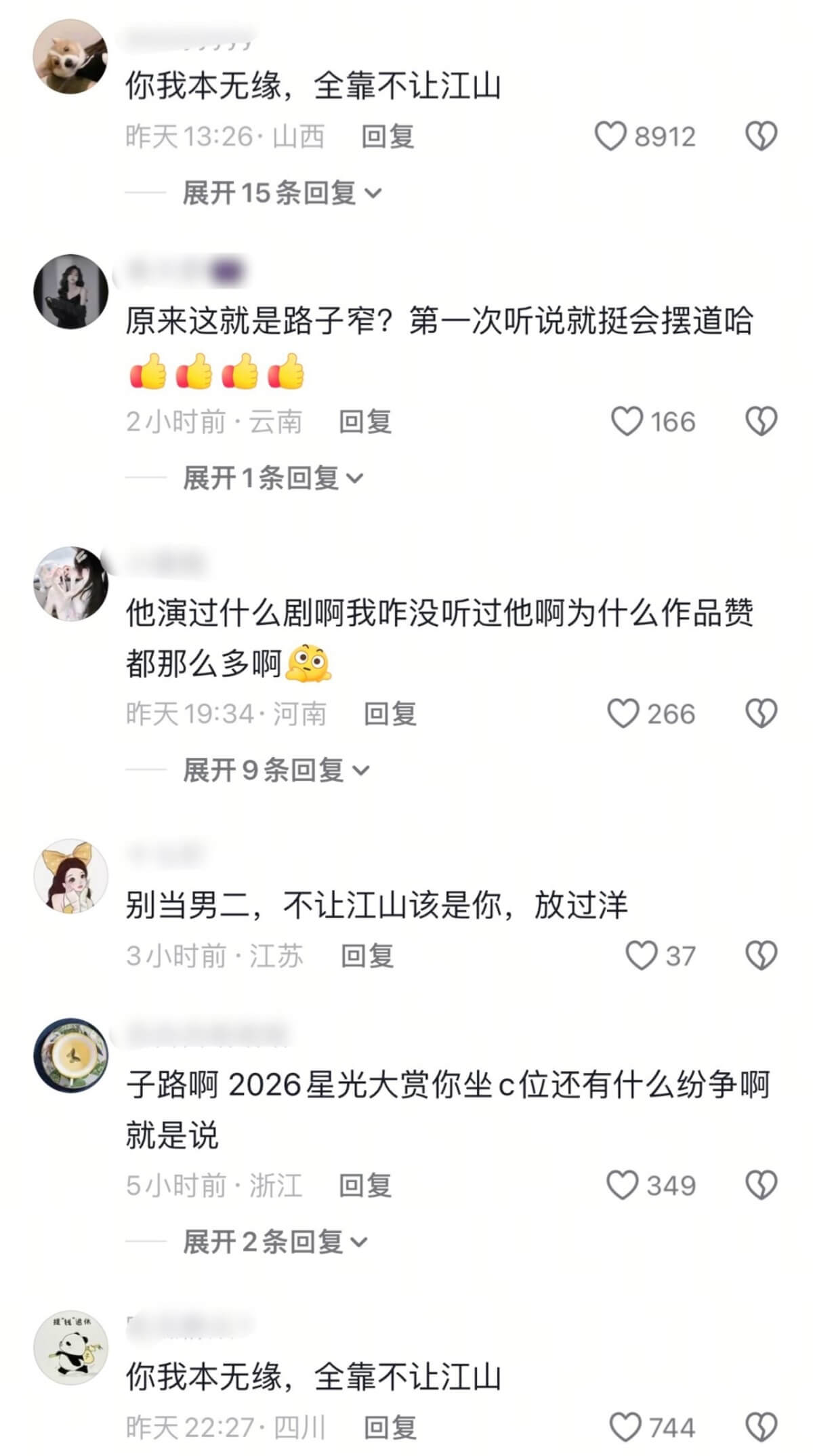813x1456 pixels.
Task: Dislike the comment posted from 山西
Action: coord(761,136)
